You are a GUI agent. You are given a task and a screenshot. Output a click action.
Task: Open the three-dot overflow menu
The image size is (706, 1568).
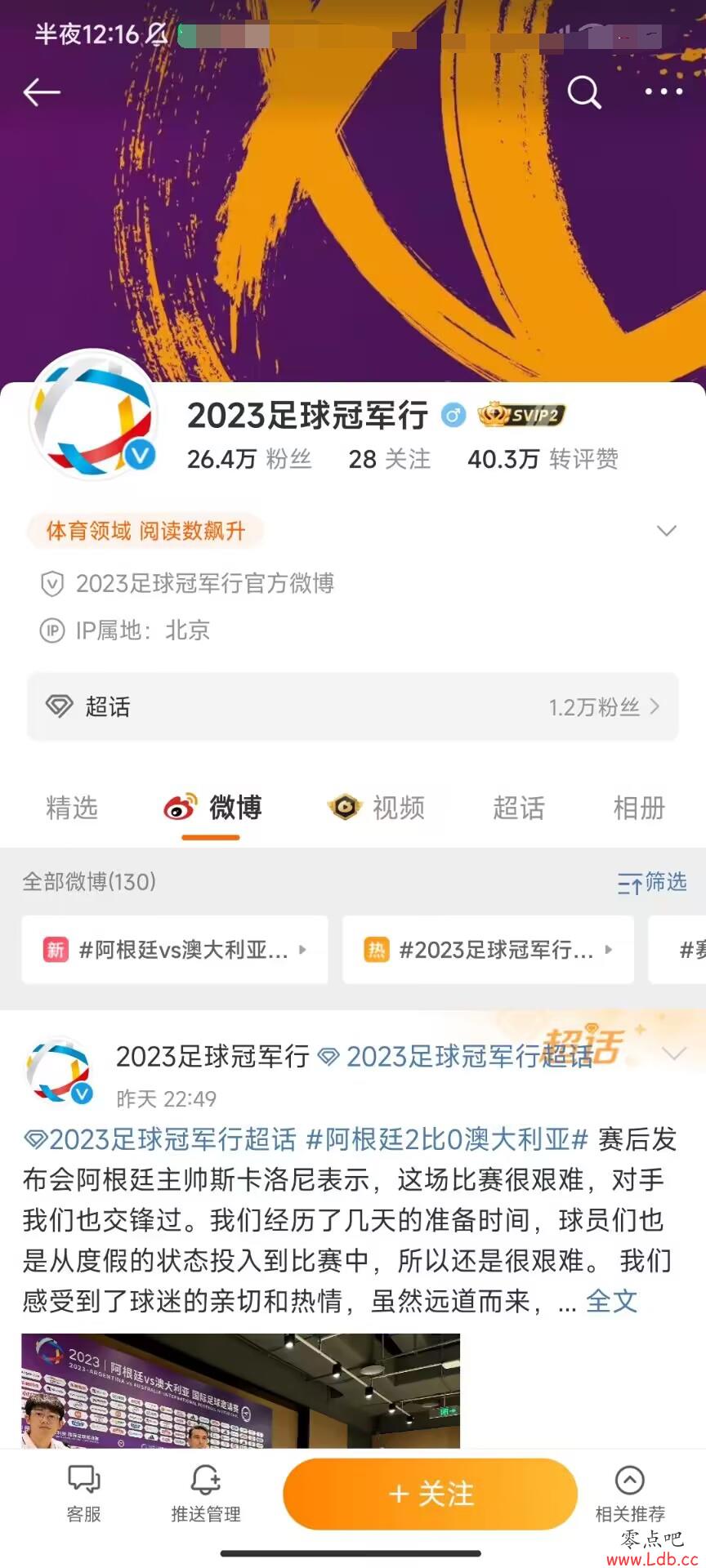[x=664, y=92]
